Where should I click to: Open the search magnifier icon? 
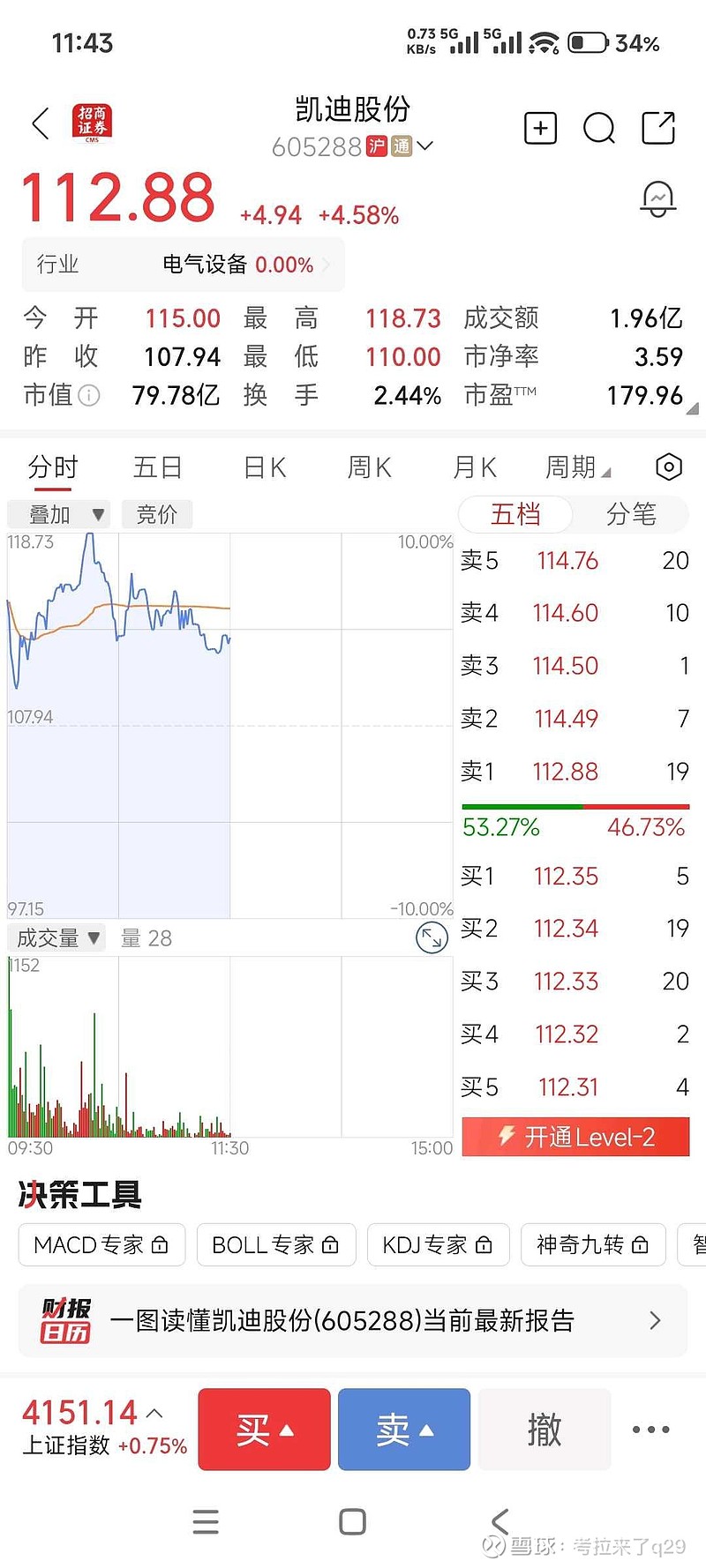[599, 129]
